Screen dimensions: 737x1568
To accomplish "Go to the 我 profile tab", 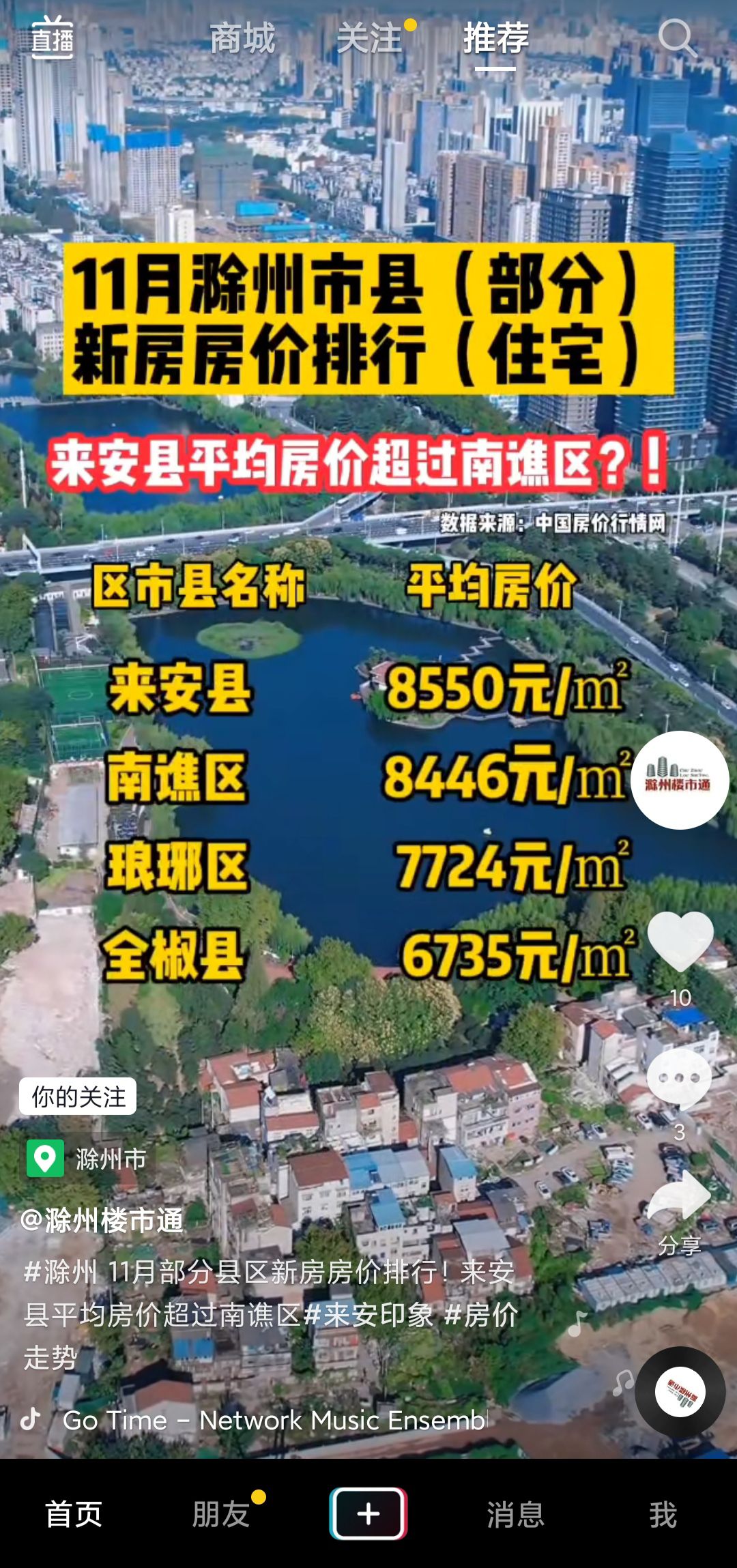I will [x=663, y=1514].
